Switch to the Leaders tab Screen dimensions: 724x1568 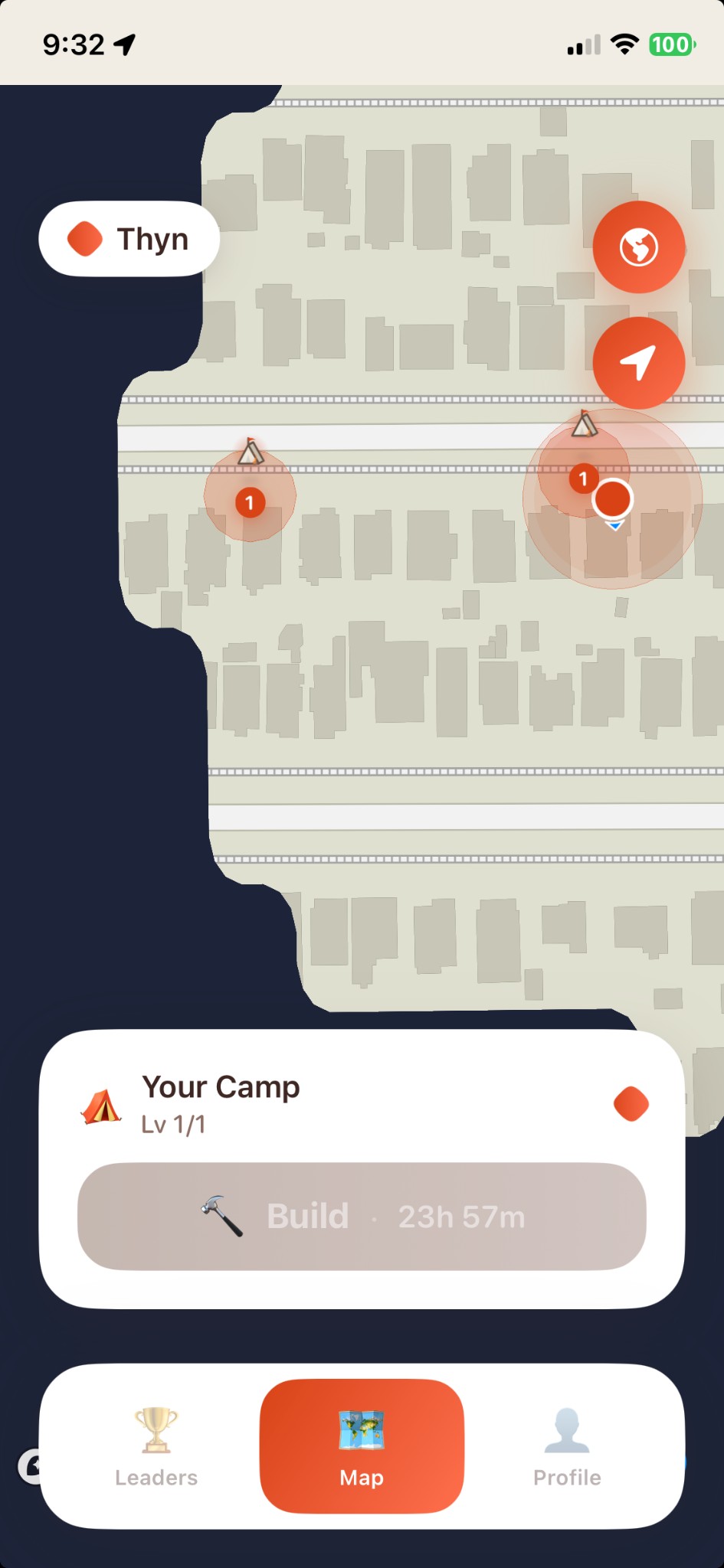coord(156,1445)
